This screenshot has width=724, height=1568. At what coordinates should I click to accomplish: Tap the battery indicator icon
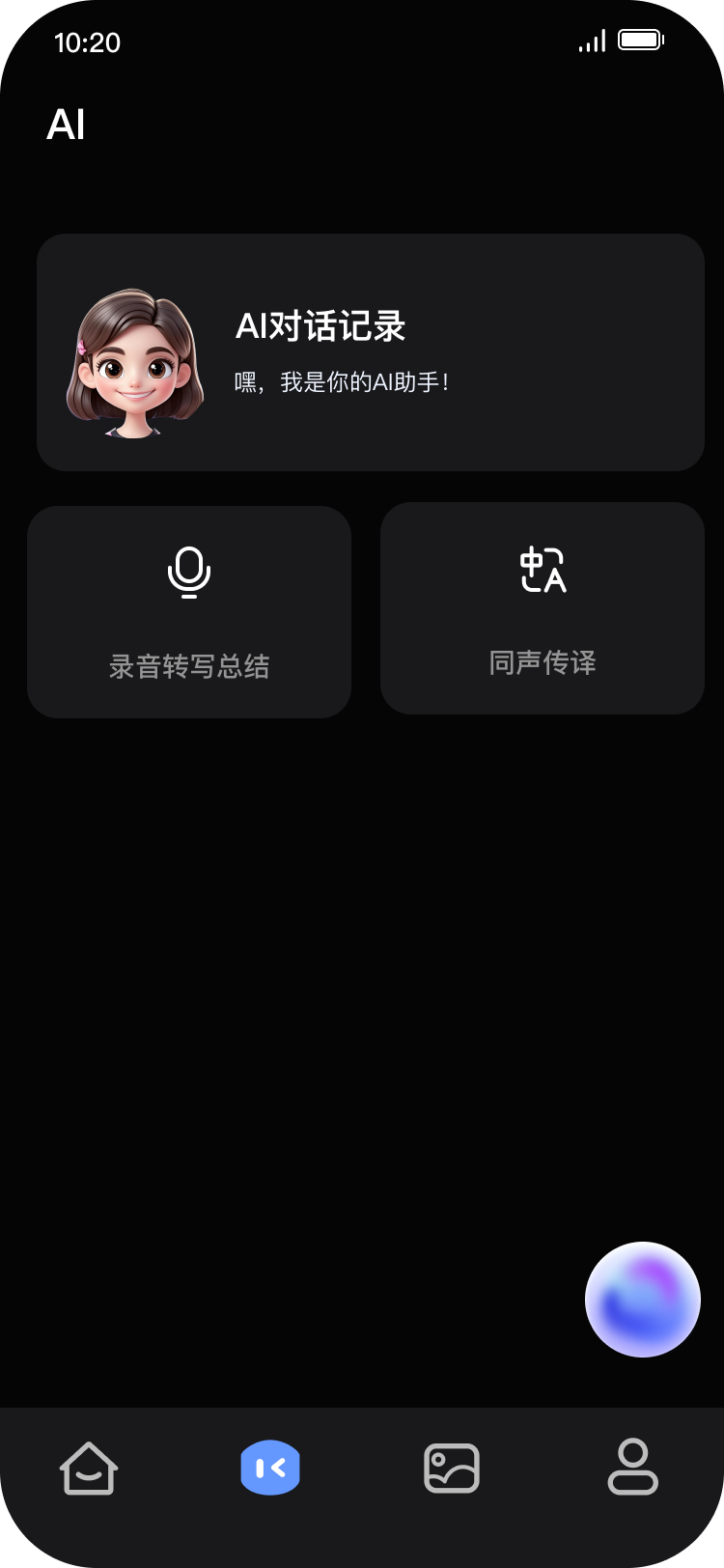pos(636,40)
